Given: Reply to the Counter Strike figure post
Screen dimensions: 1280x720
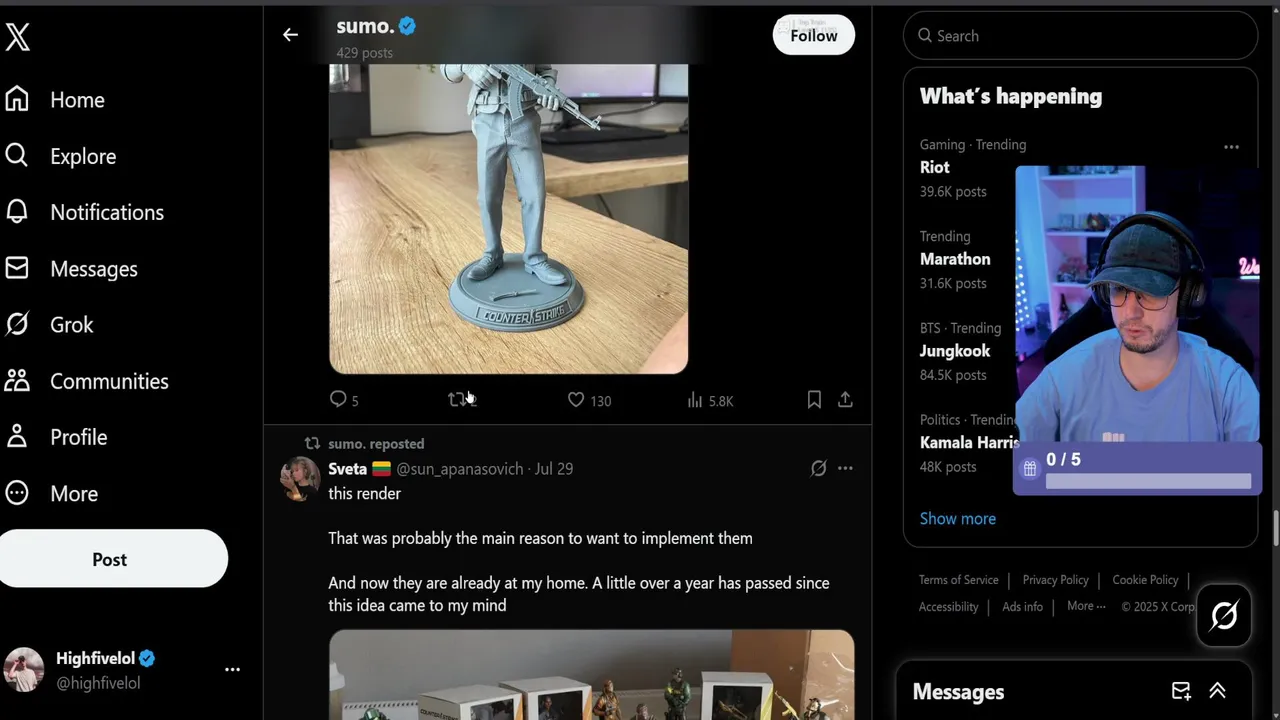Looking at the screenshot, I should tap(338, 400).
